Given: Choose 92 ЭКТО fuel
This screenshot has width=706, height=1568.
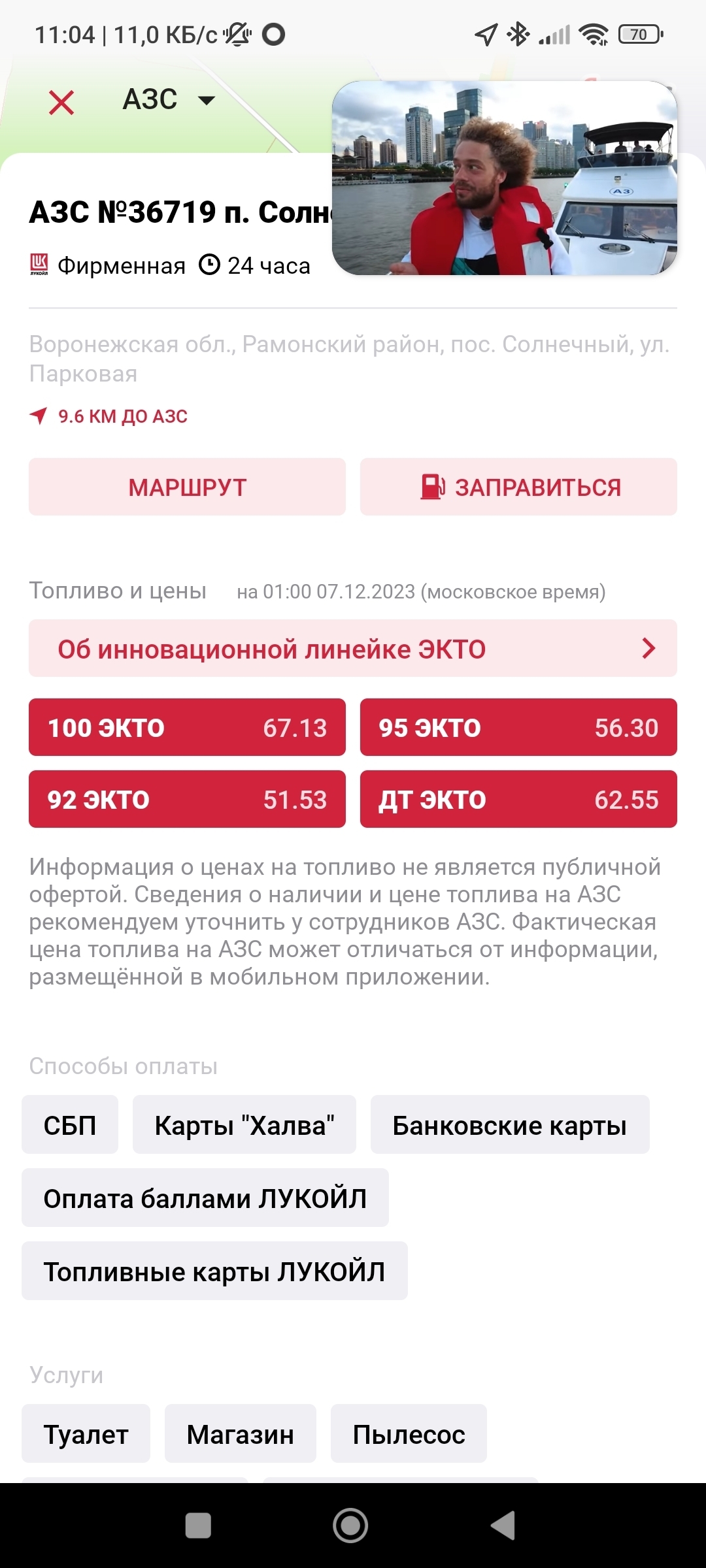Looking at the screenshot, I should (x=187, y=799).
